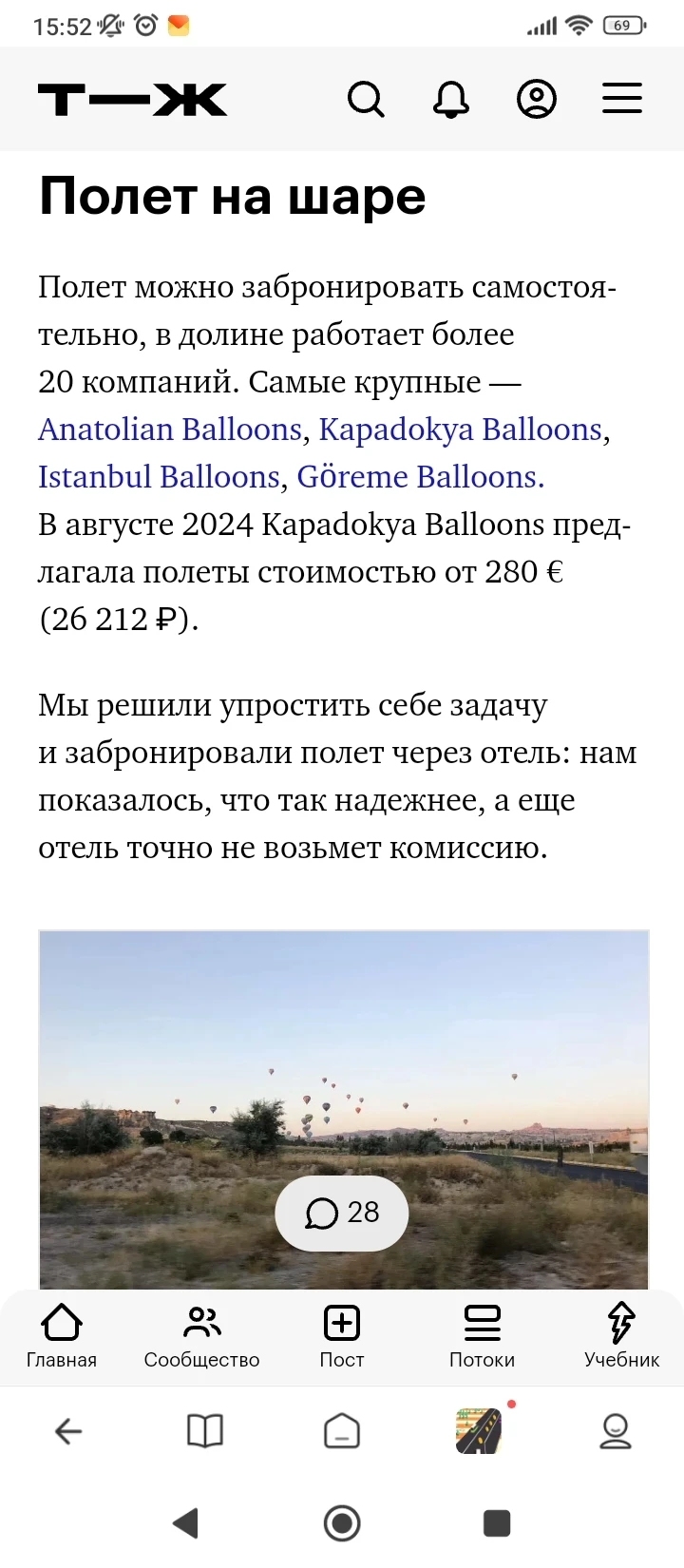This screenshot has height=1568, width=684.
Task: Open the browser bookmarks book icon
Action: point(205,1430)
